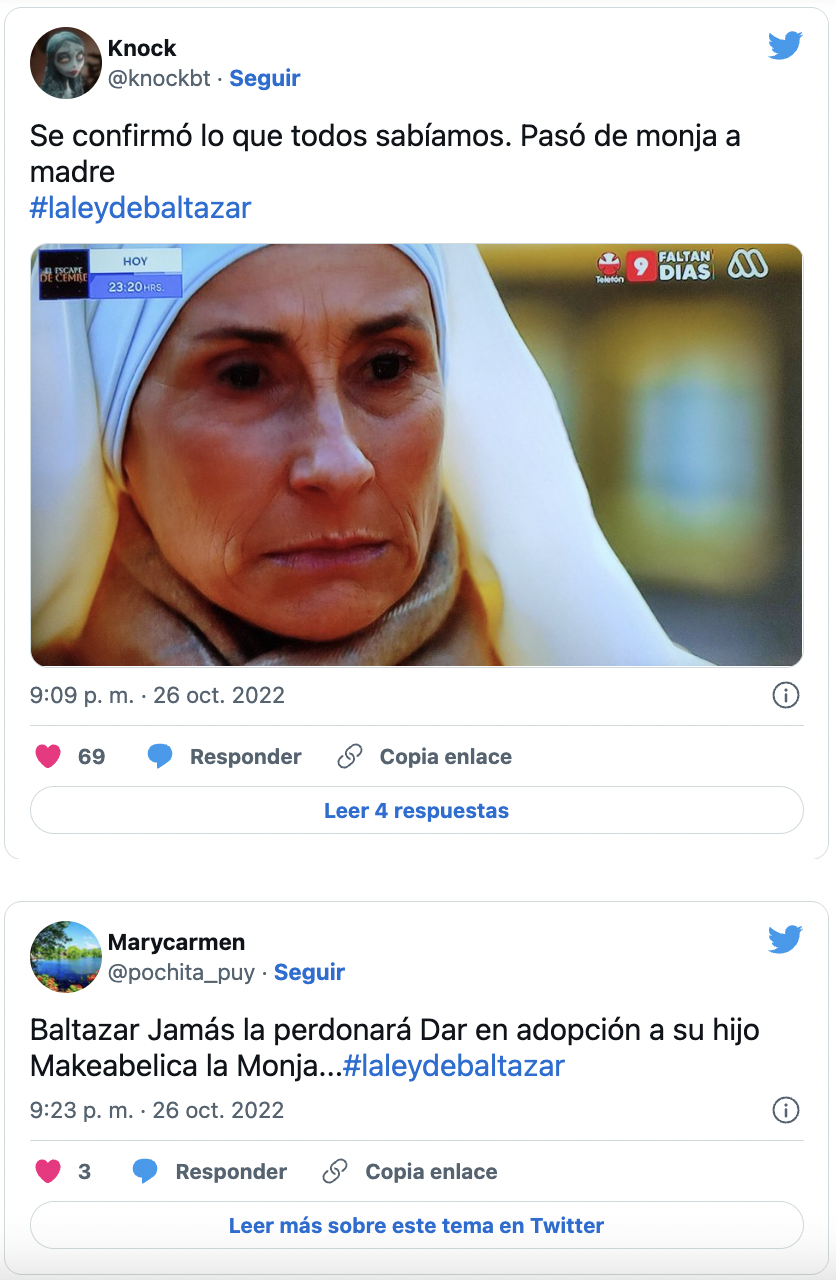
Task: Open the Twitter bird icon on Marycarmen's tweet
Action: click(785, 940)
